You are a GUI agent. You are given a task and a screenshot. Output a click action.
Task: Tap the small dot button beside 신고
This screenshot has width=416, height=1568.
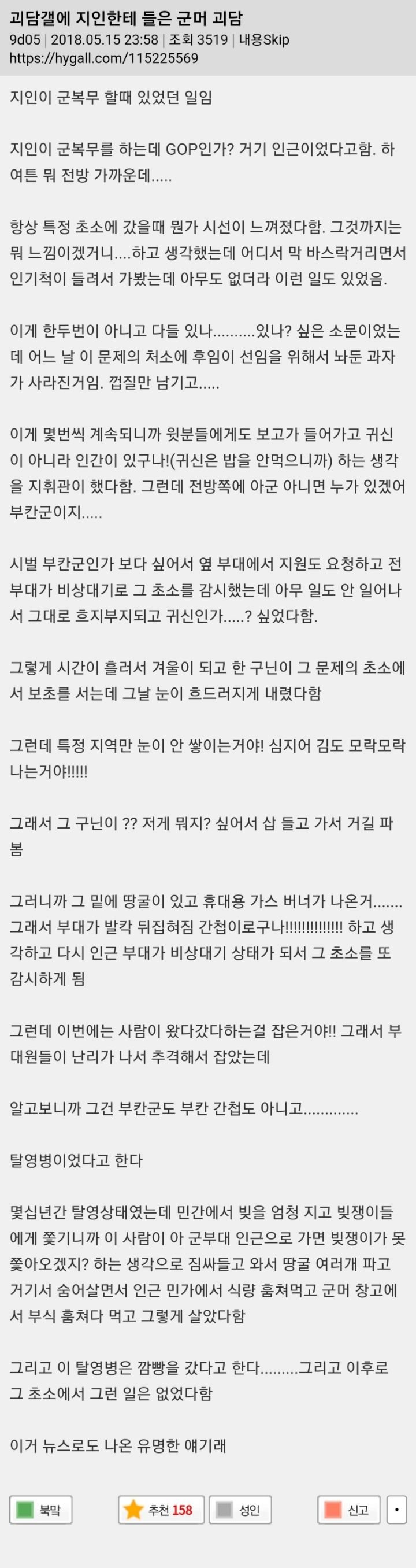tap(397, 1510)
